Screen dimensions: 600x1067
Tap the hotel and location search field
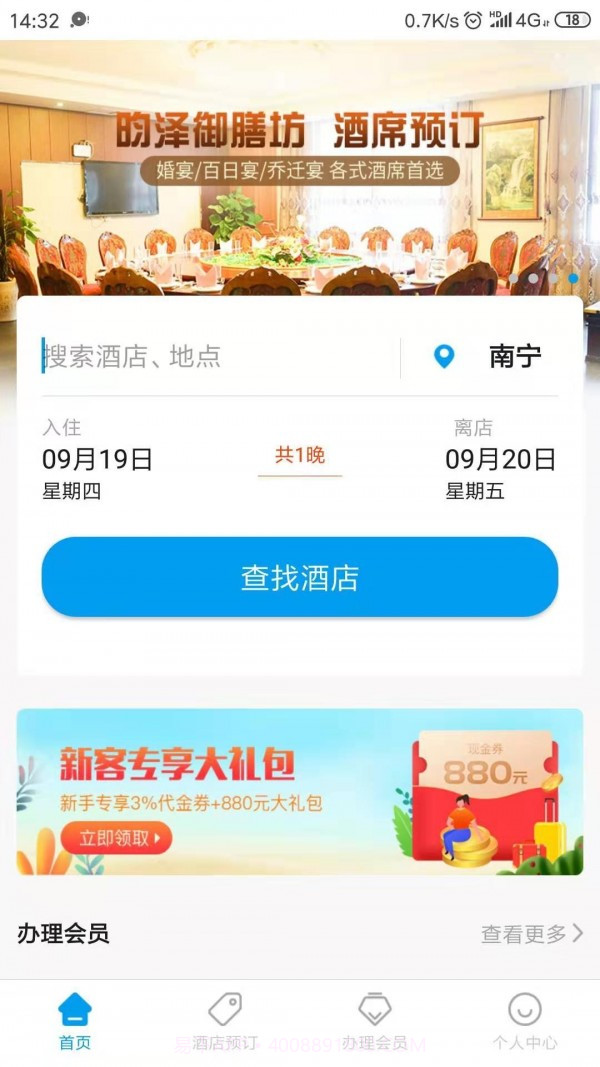[215, 357]
